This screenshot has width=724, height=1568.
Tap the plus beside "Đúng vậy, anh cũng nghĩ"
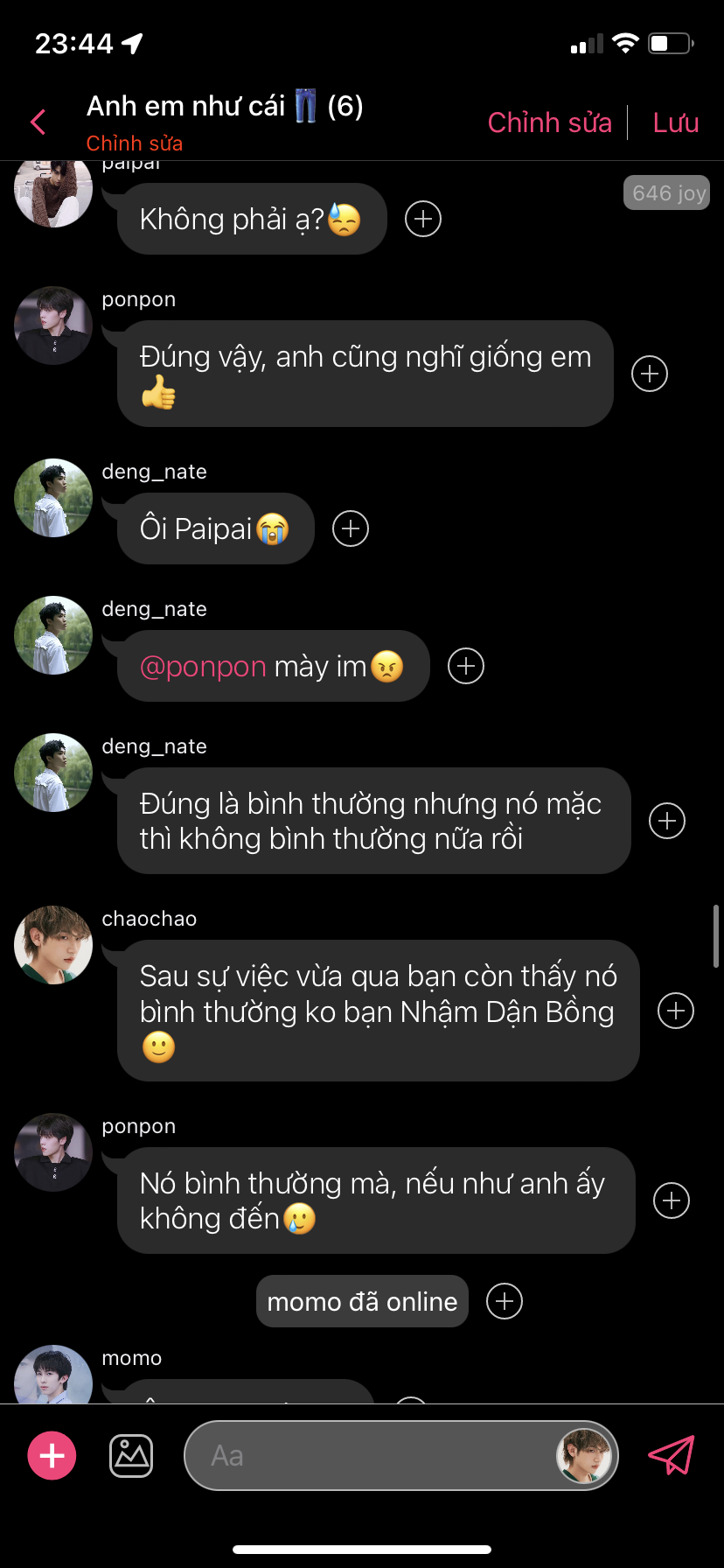[x=650, y=374]
